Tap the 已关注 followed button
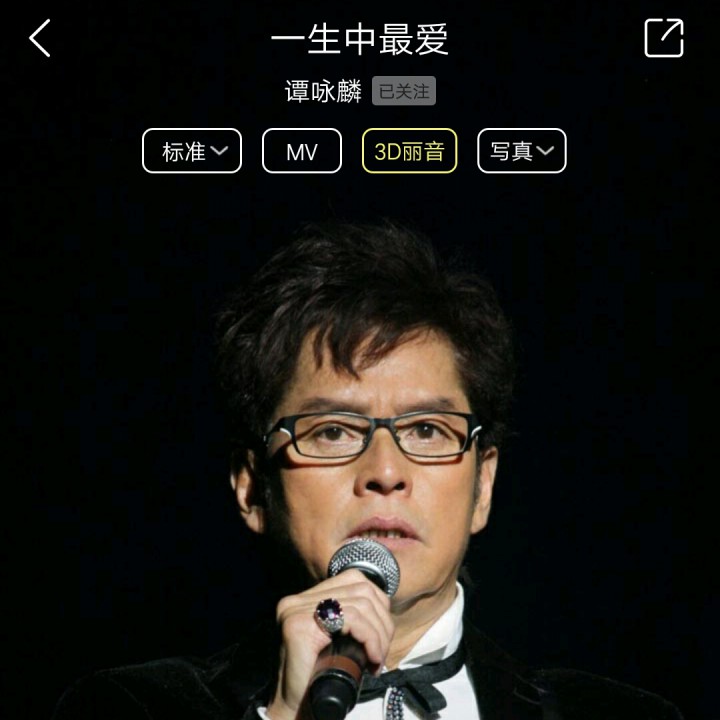This screenshot has width=720, height=720. 404,91
